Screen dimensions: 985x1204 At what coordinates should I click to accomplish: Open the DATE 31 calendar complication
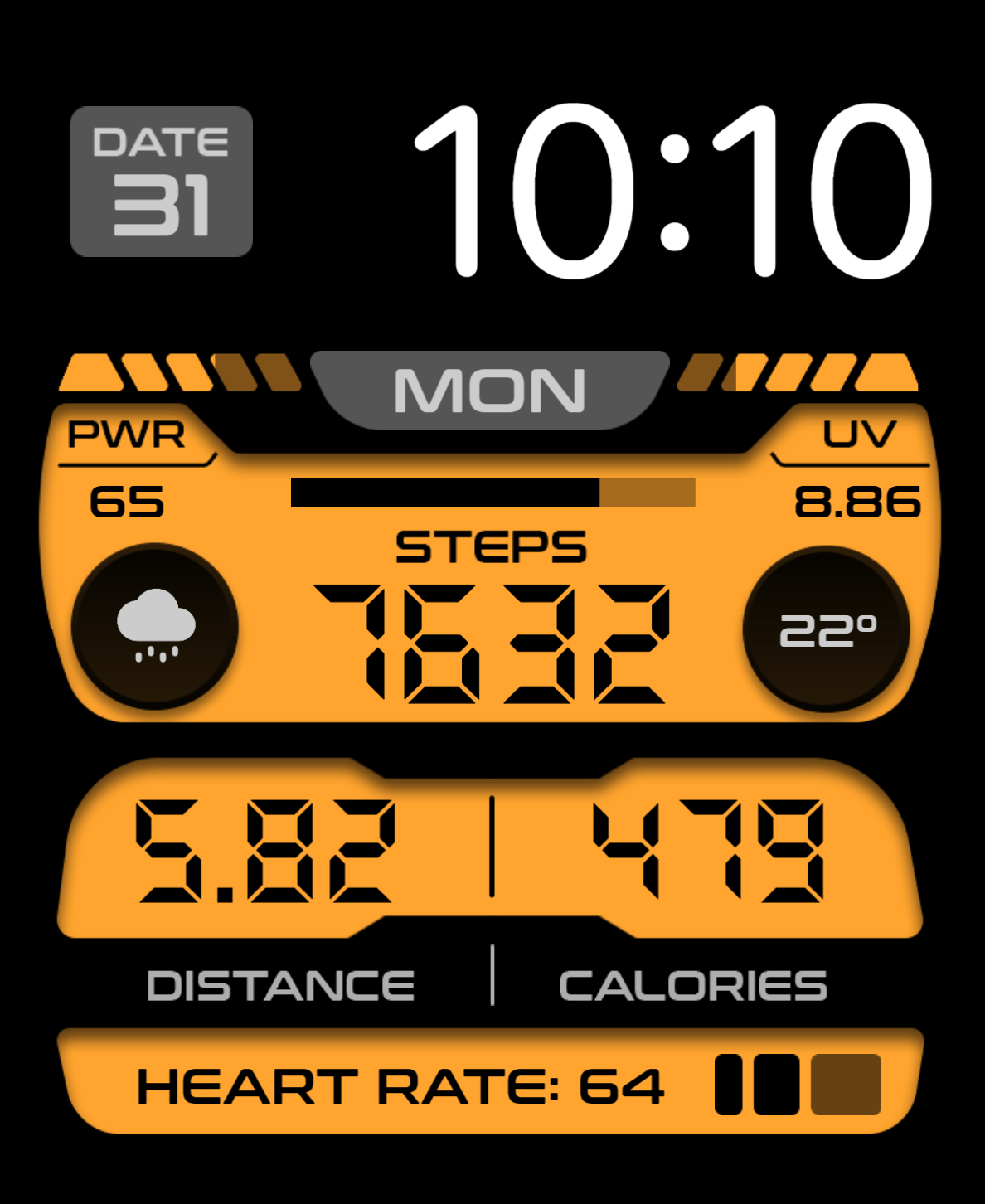162,182
